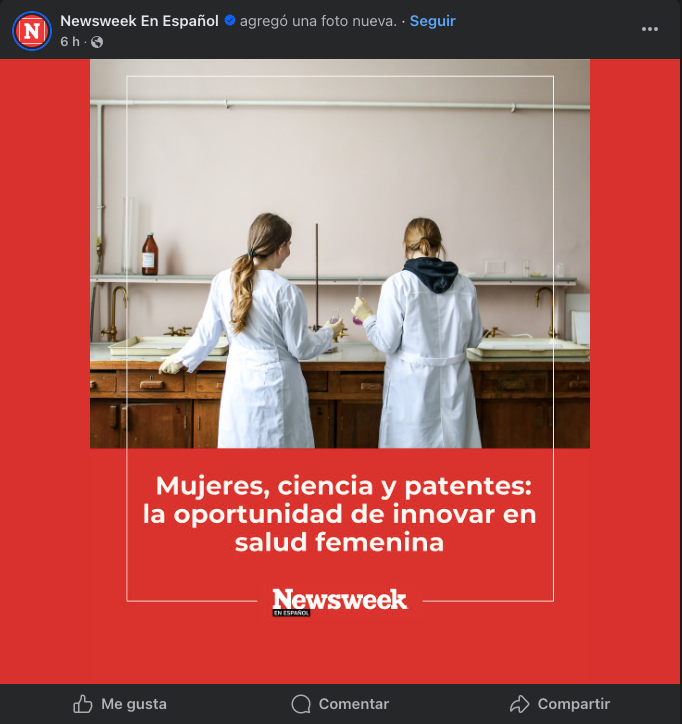Like the post with Me gusta
Screen dimensions: 682x724
(120, 704)
